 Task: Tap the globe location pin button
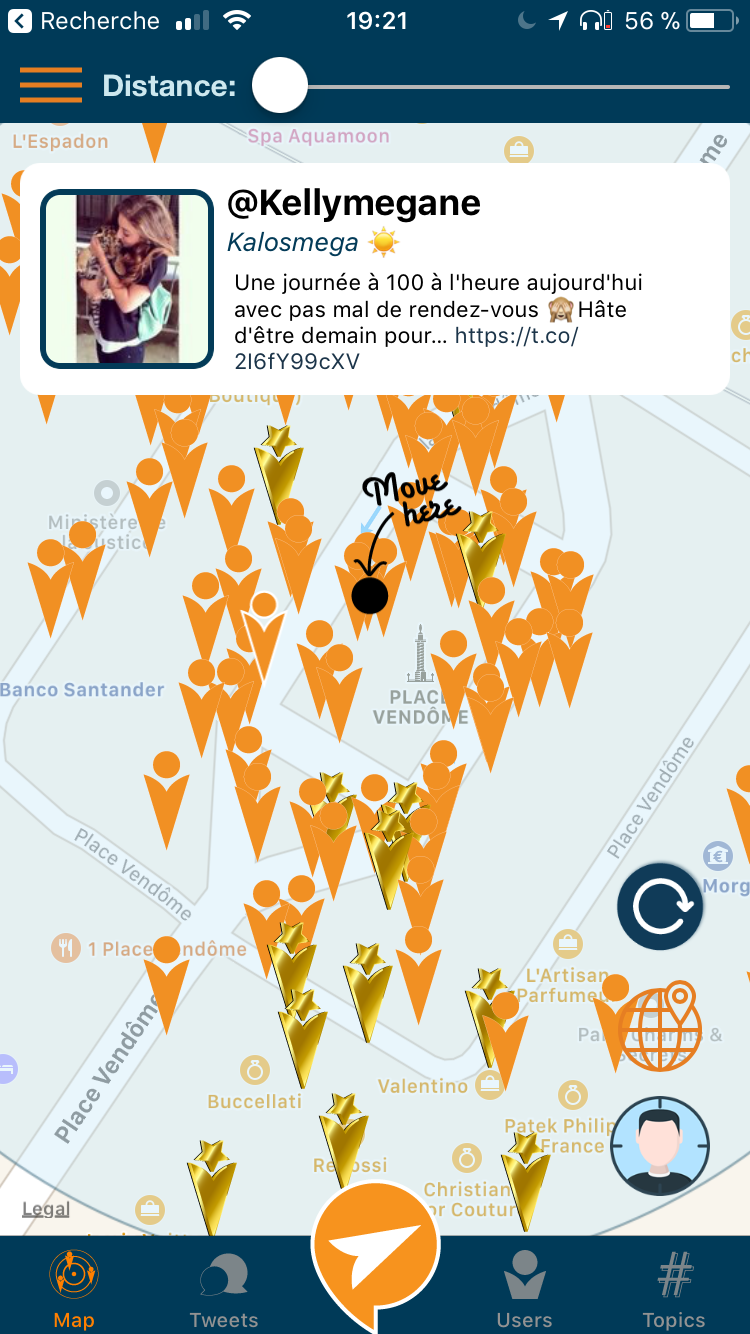point(660,1025)
